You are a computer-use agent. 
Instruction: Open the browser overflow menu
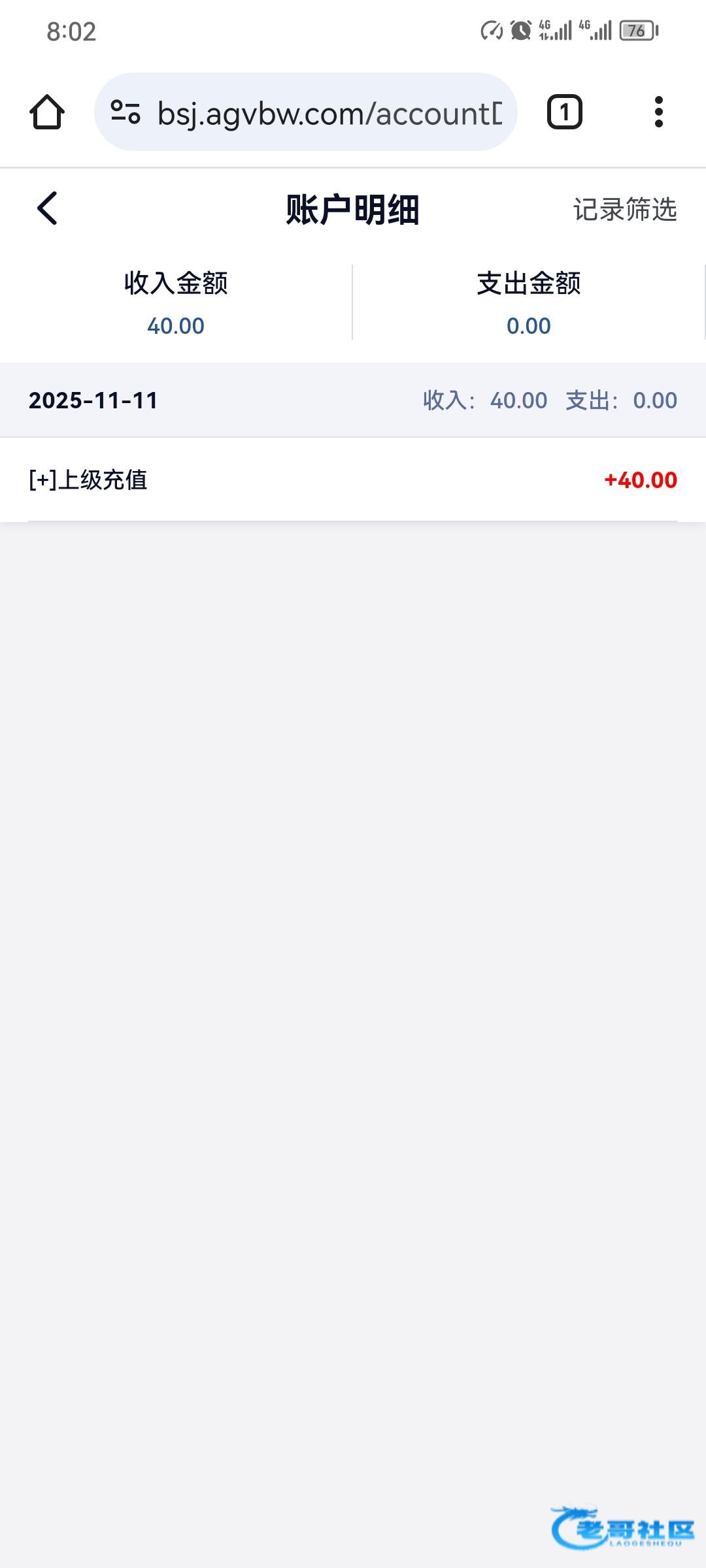(658, 112)
